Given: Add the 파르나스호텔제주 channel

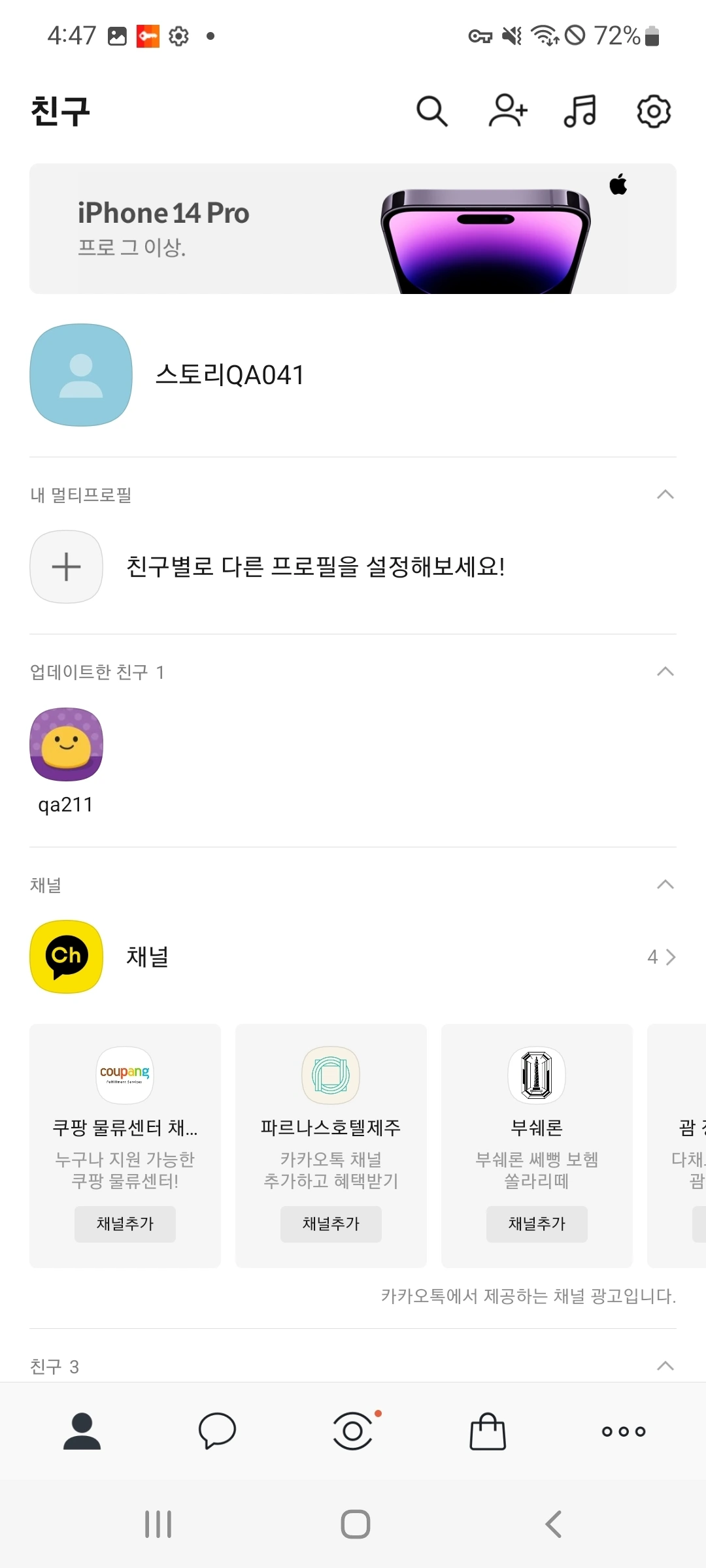Looking at the screenshot, I should (x=331, y=1224).
